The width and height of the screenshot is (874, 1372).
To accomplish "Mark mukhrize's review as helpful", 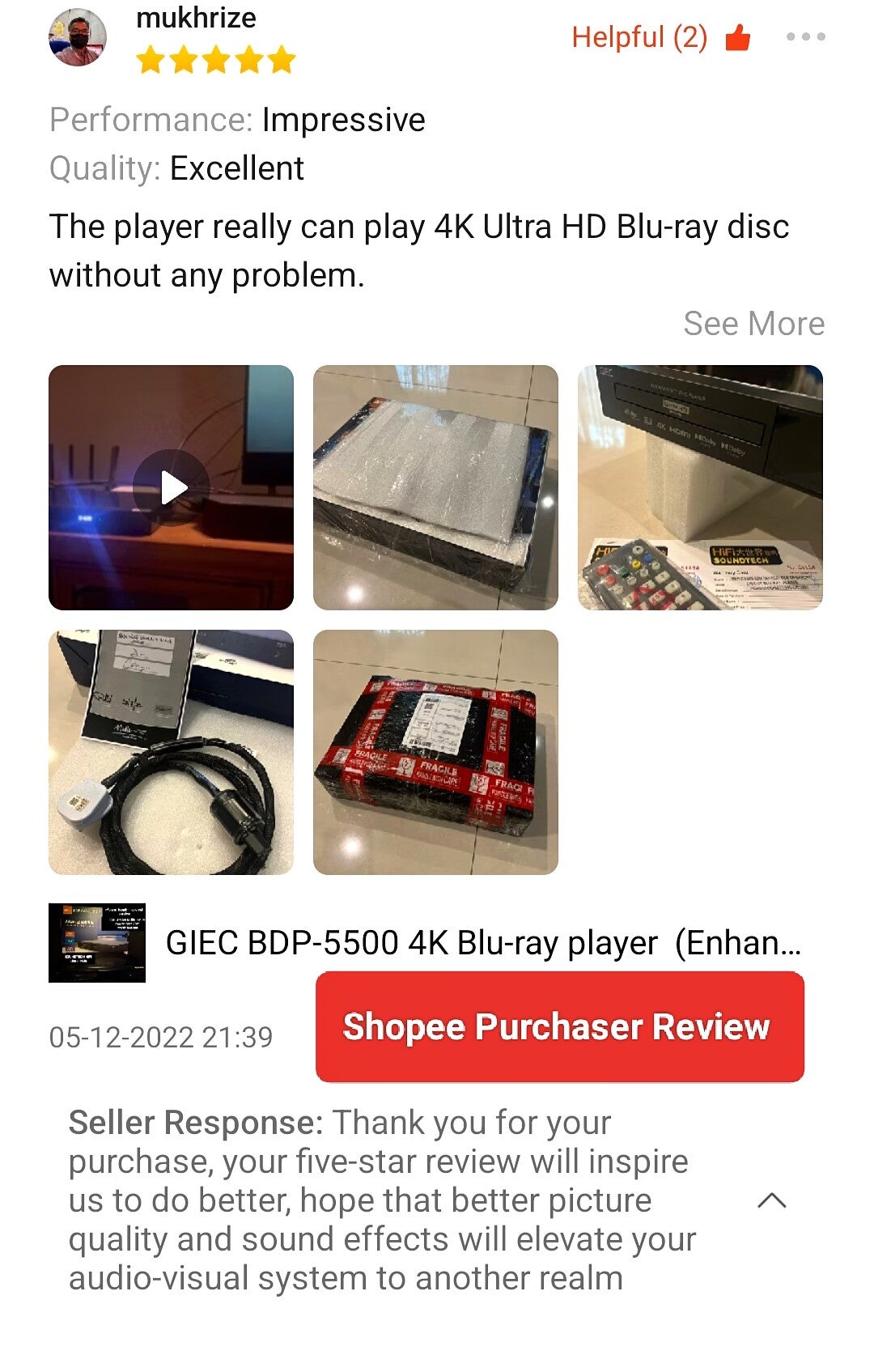I will click(x=737, y=37).
